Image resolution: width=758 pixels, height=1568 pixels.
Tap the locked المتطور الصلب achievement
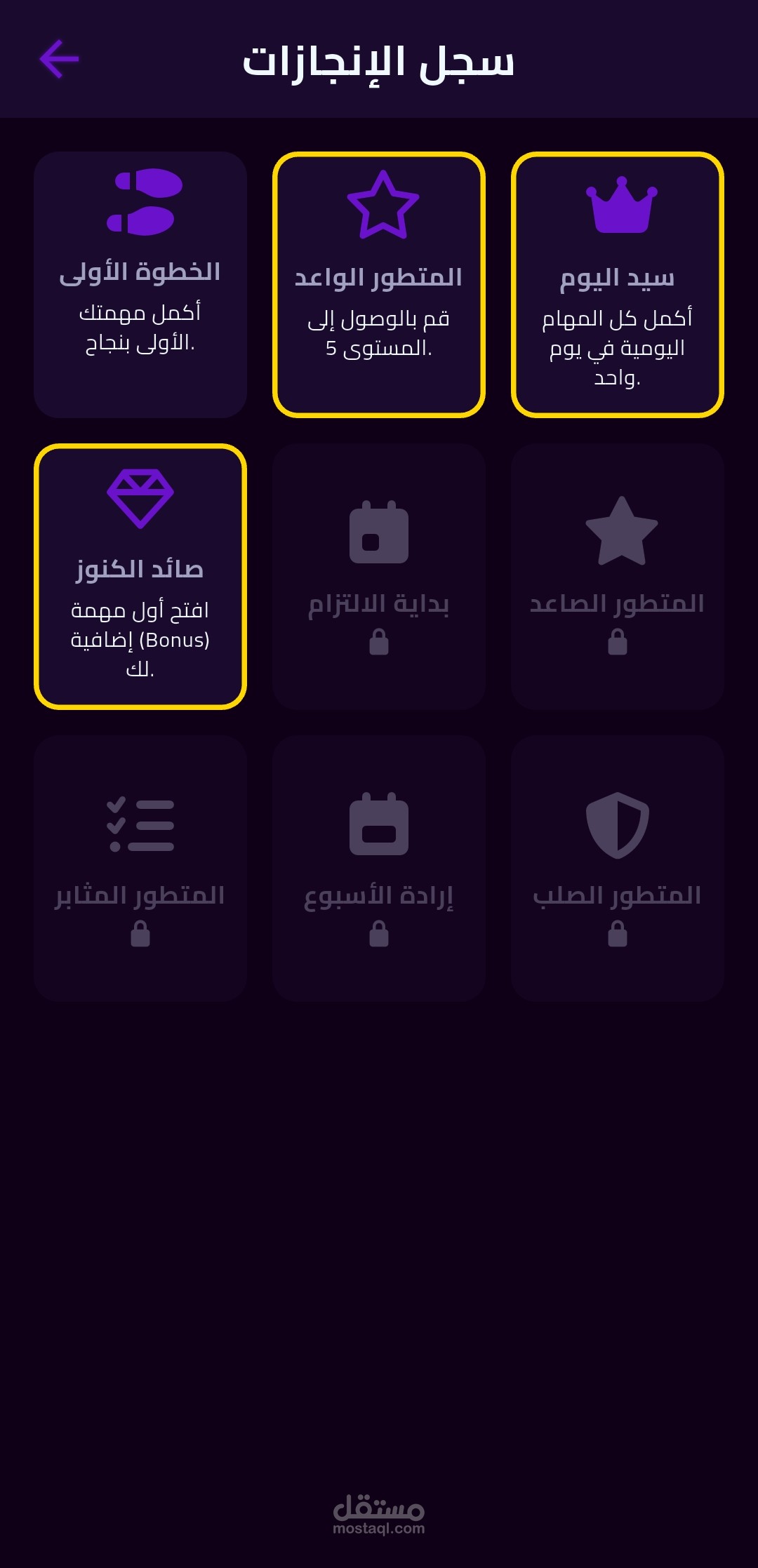[618, 869]
